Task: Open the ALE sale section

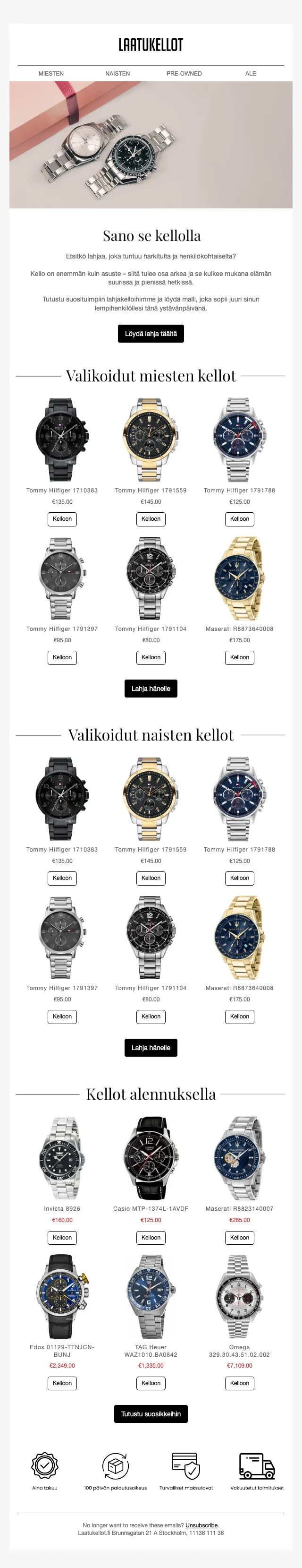Action: click(x=251, y=74)
